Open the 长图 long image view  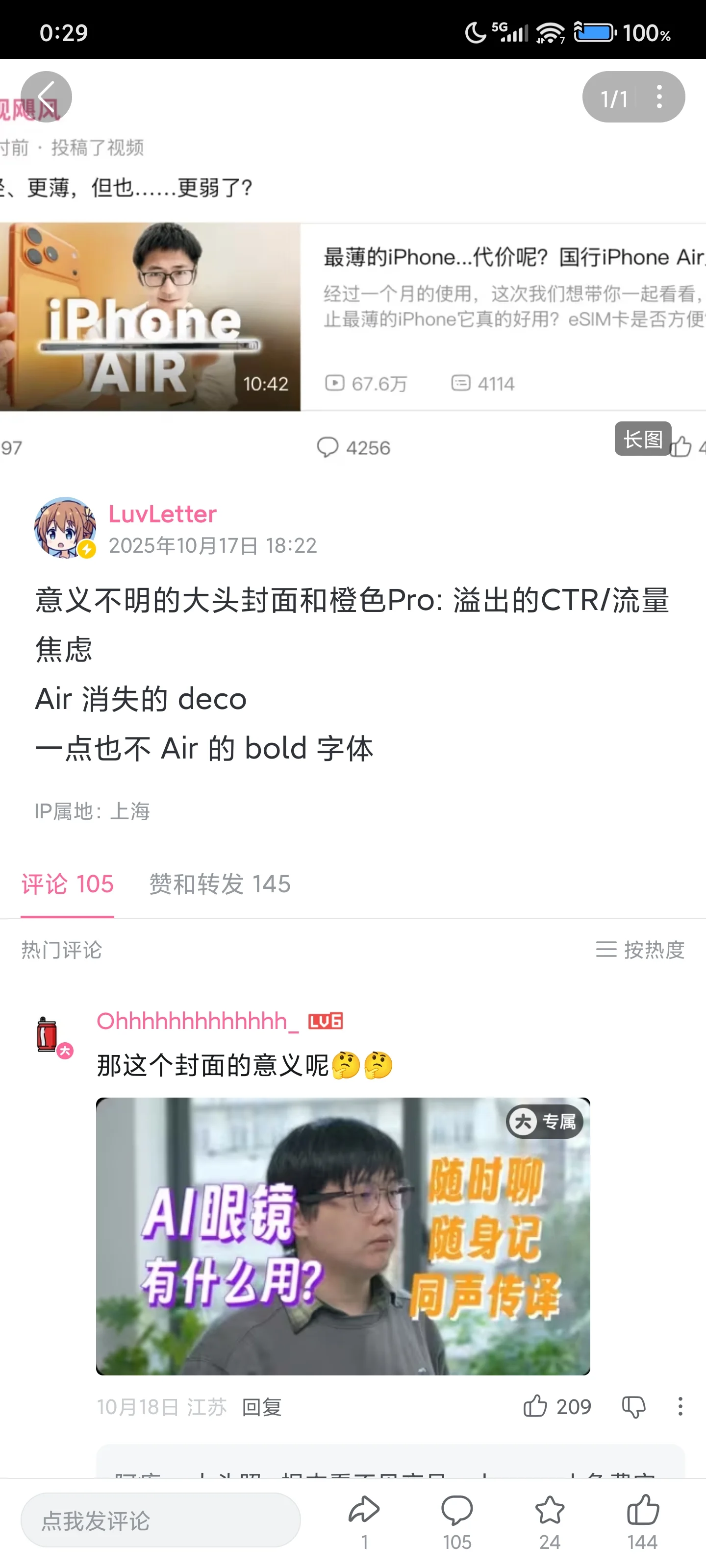[642, 438]
